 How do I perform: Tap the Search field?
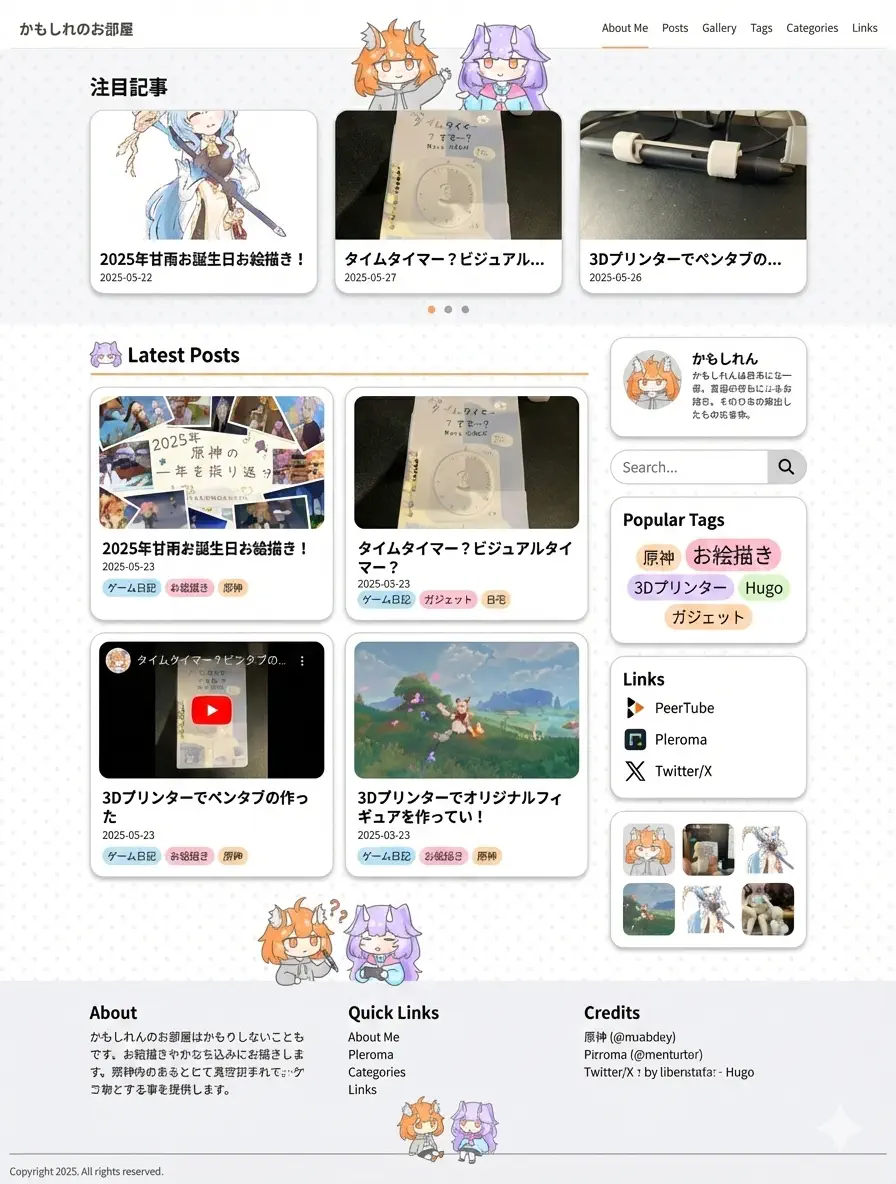click(x=690, y=467)
